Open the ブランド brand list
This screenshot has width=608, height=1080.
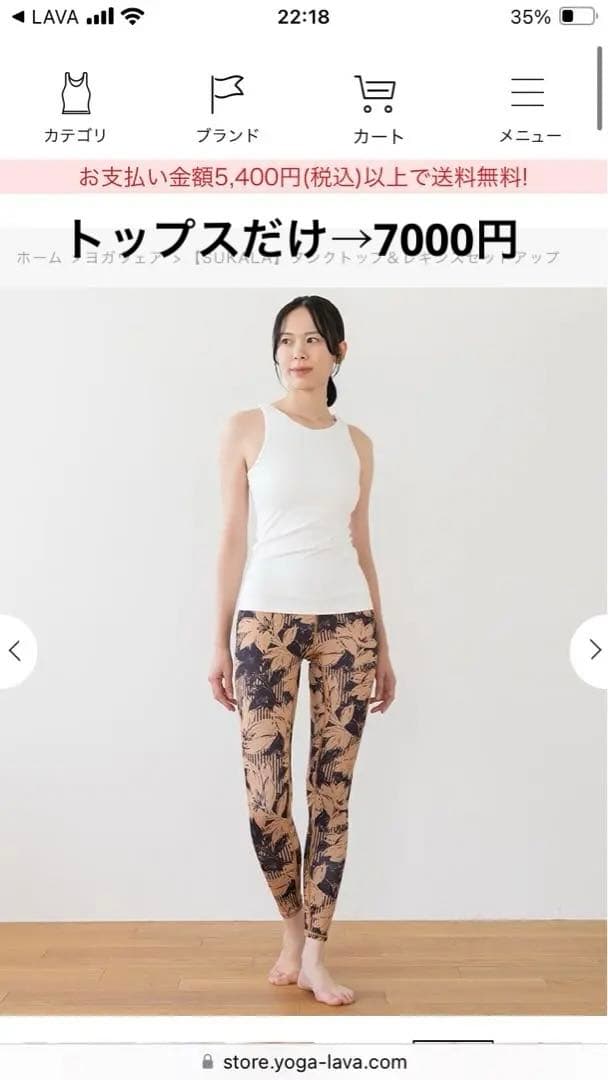[227, 107]
